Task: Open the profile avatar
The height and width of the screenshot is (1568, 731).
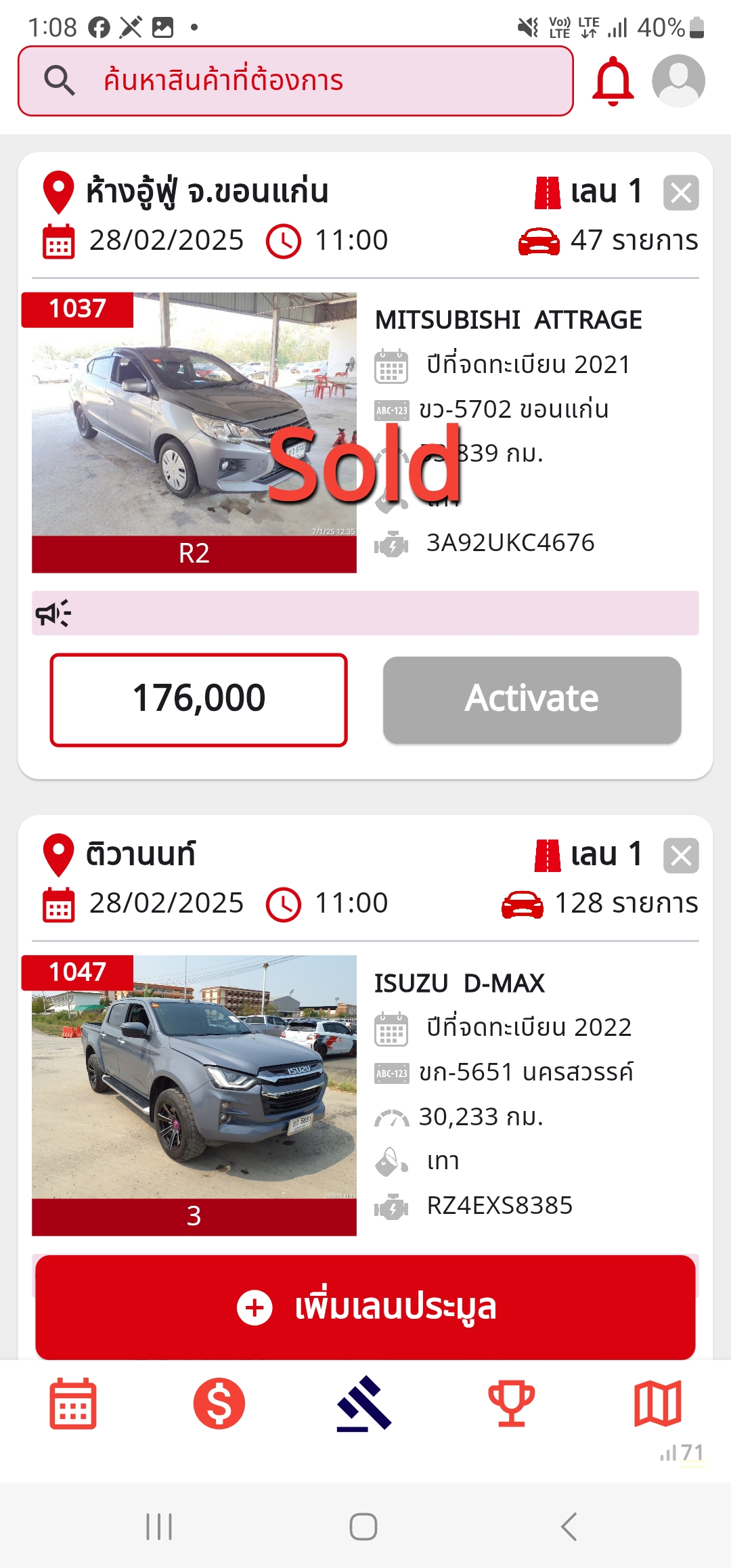Action: 678,81
